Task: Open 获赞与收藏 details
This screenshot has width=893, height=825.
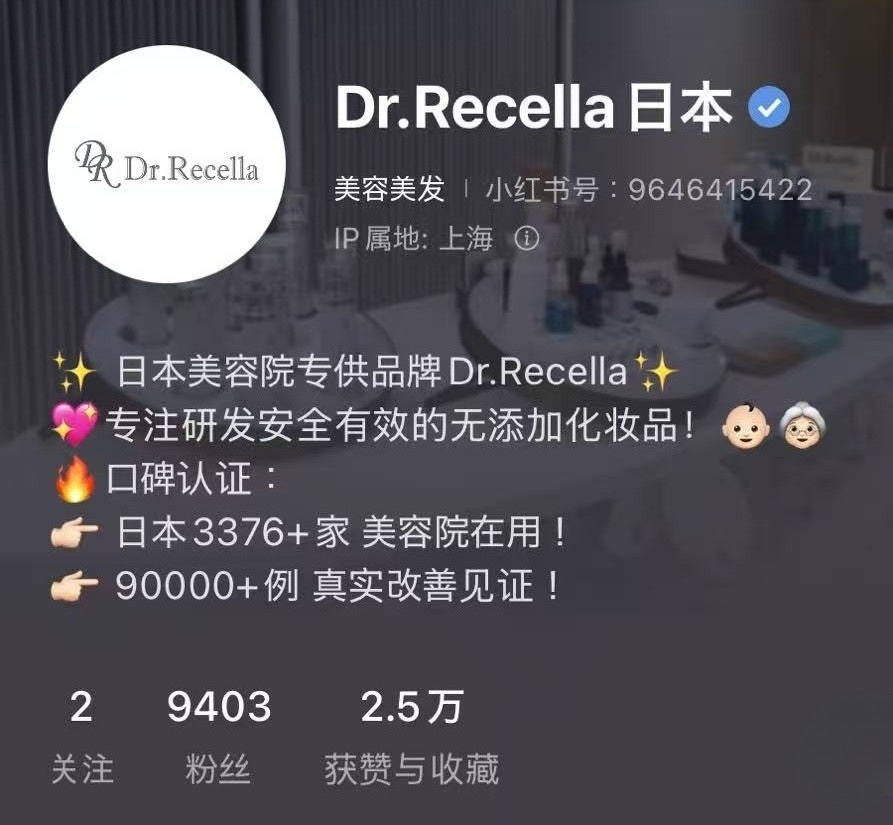Action: (411, 737)
